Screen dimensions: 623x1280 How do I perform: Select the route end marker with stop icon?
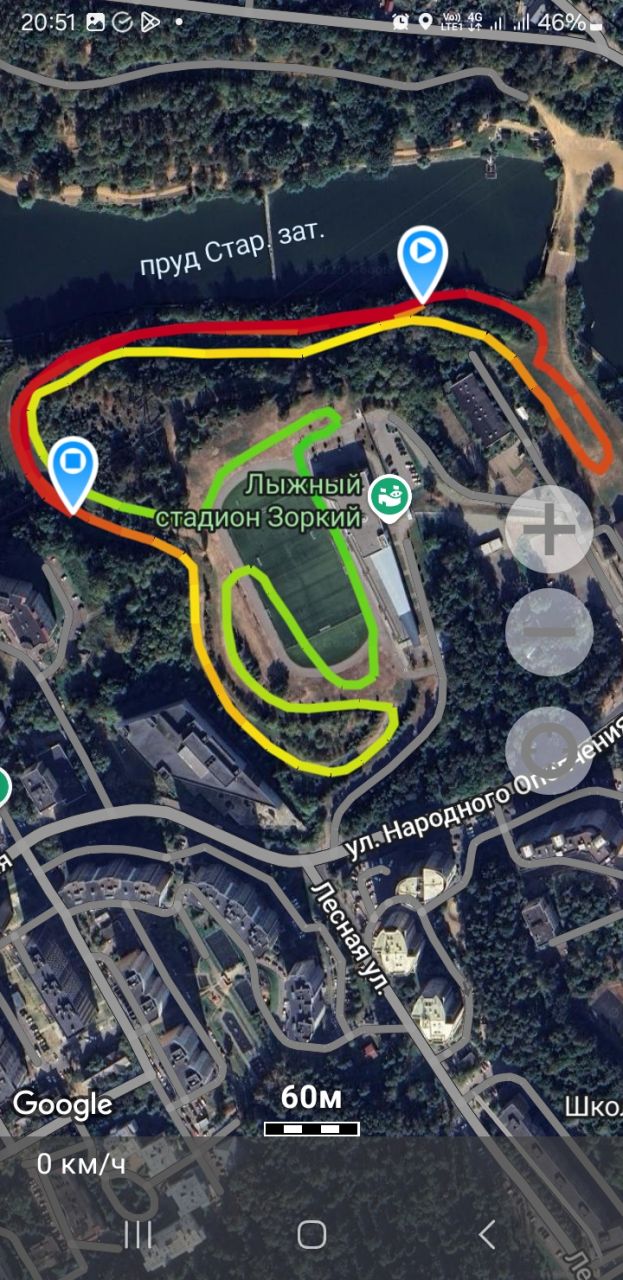click(x=73, y=466)
